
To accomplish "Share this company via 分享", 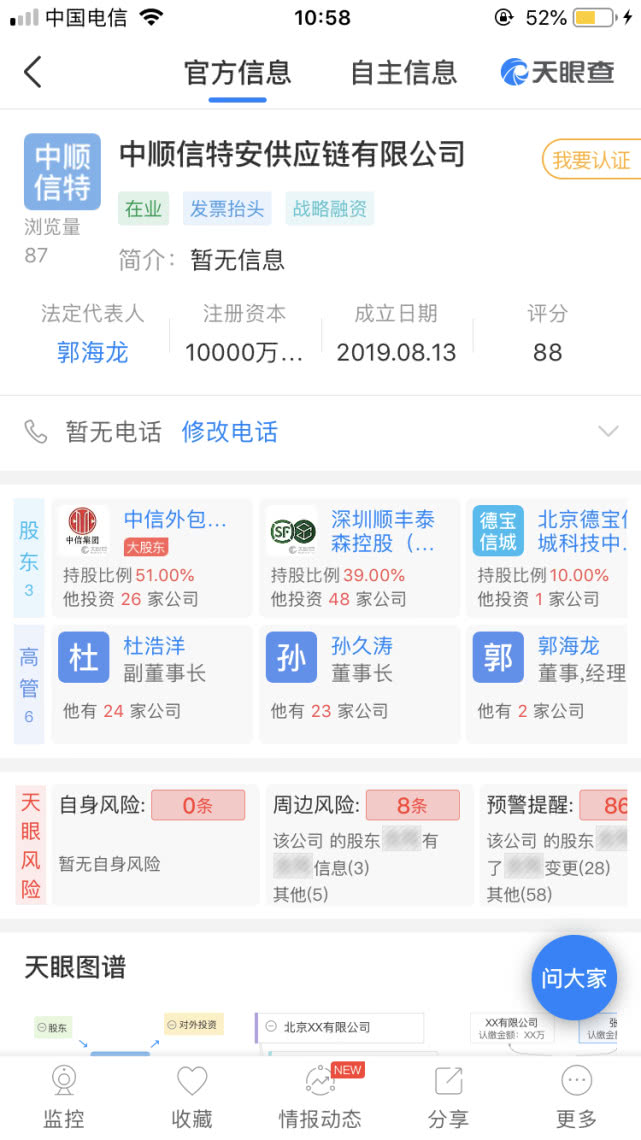I will [x=448, y=1097].
